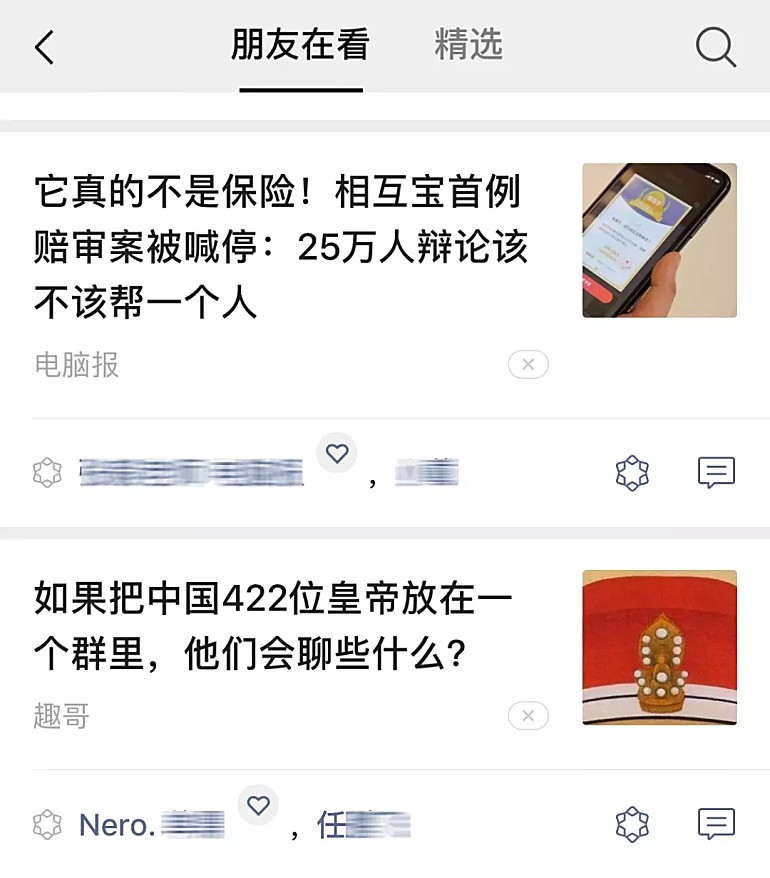Open search with the magnifier icon
Viewport: 770px width, 878px height.
pyautogui.click(x=715, y=47)
